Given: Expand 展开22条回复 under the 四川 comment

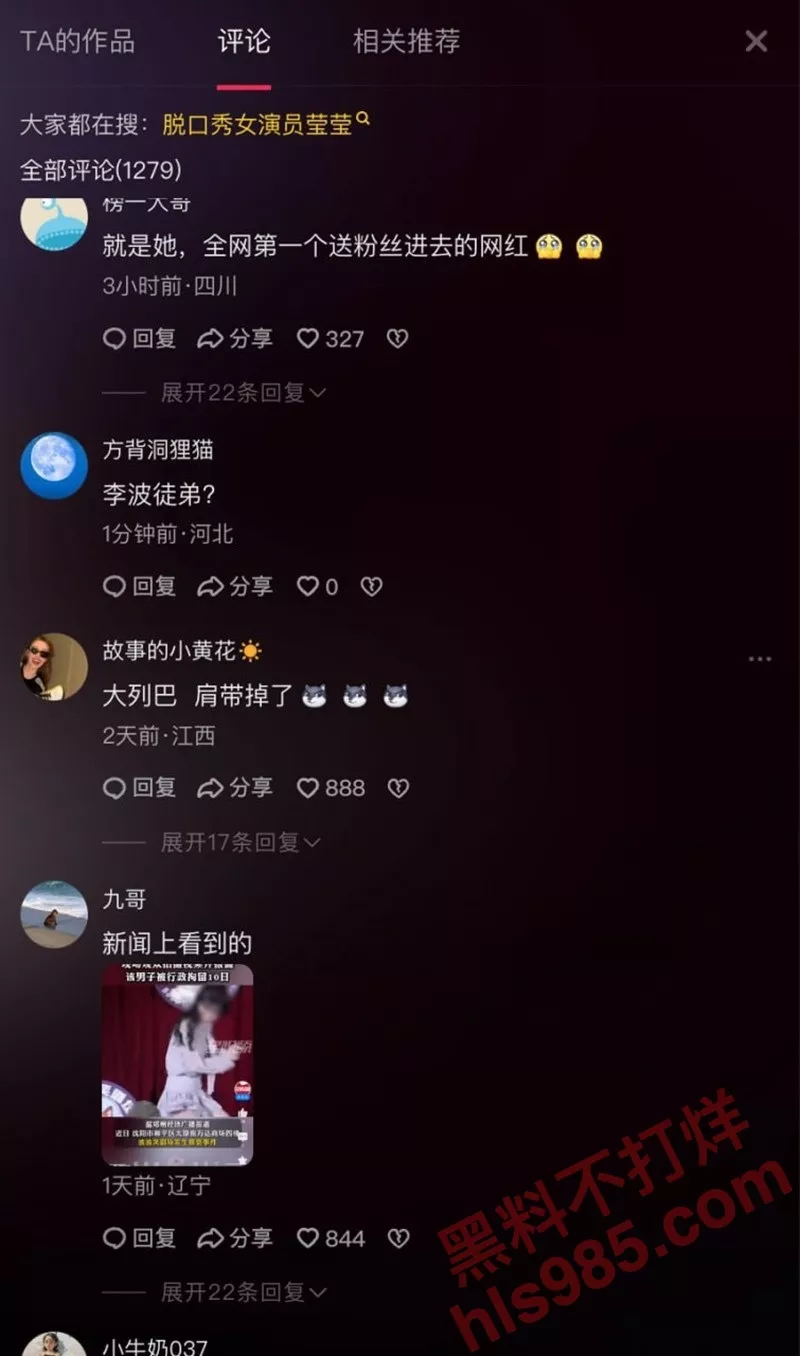Looking at the screenshot, I should (243, 393).
